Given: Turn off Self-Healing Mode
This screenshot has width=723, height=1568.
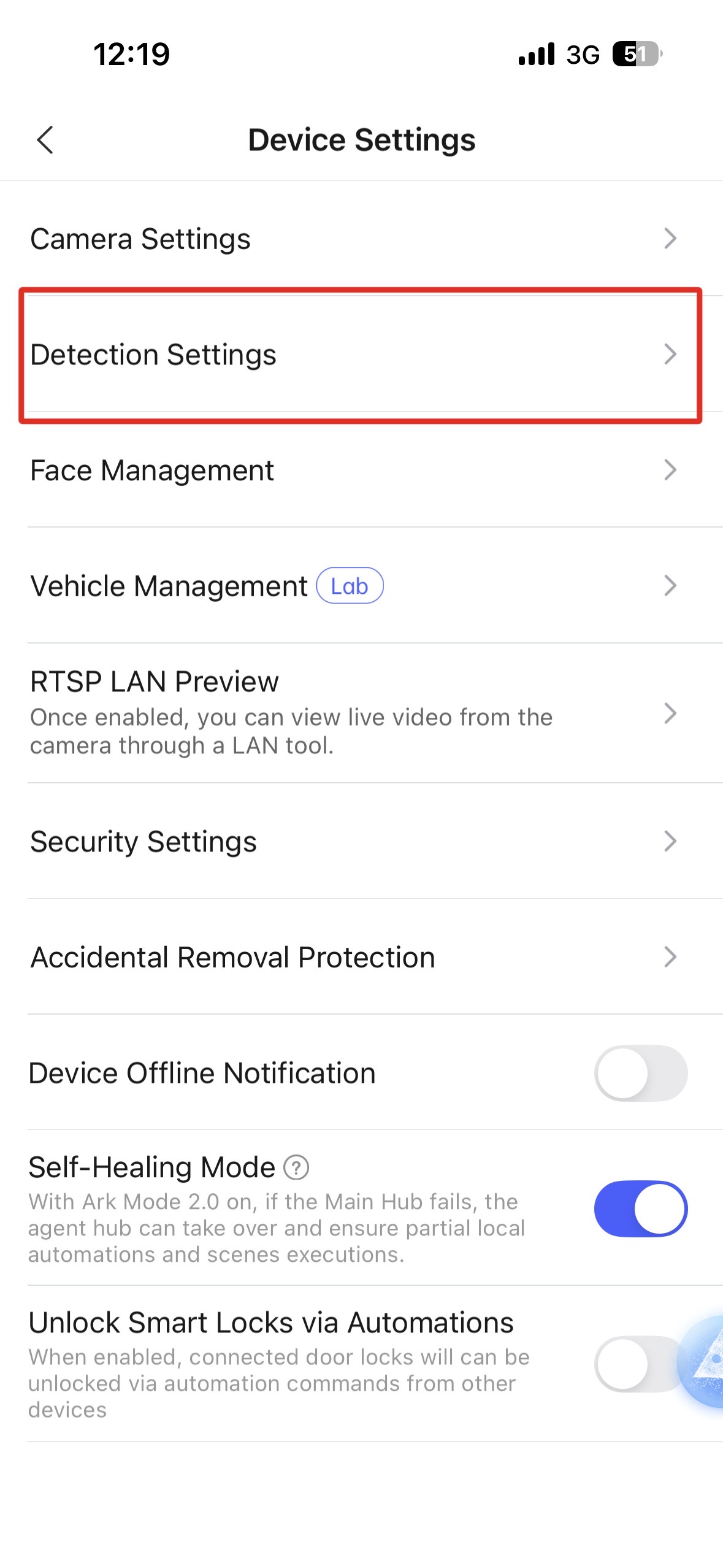Looking at the screenshot, I should point(640,1209).
